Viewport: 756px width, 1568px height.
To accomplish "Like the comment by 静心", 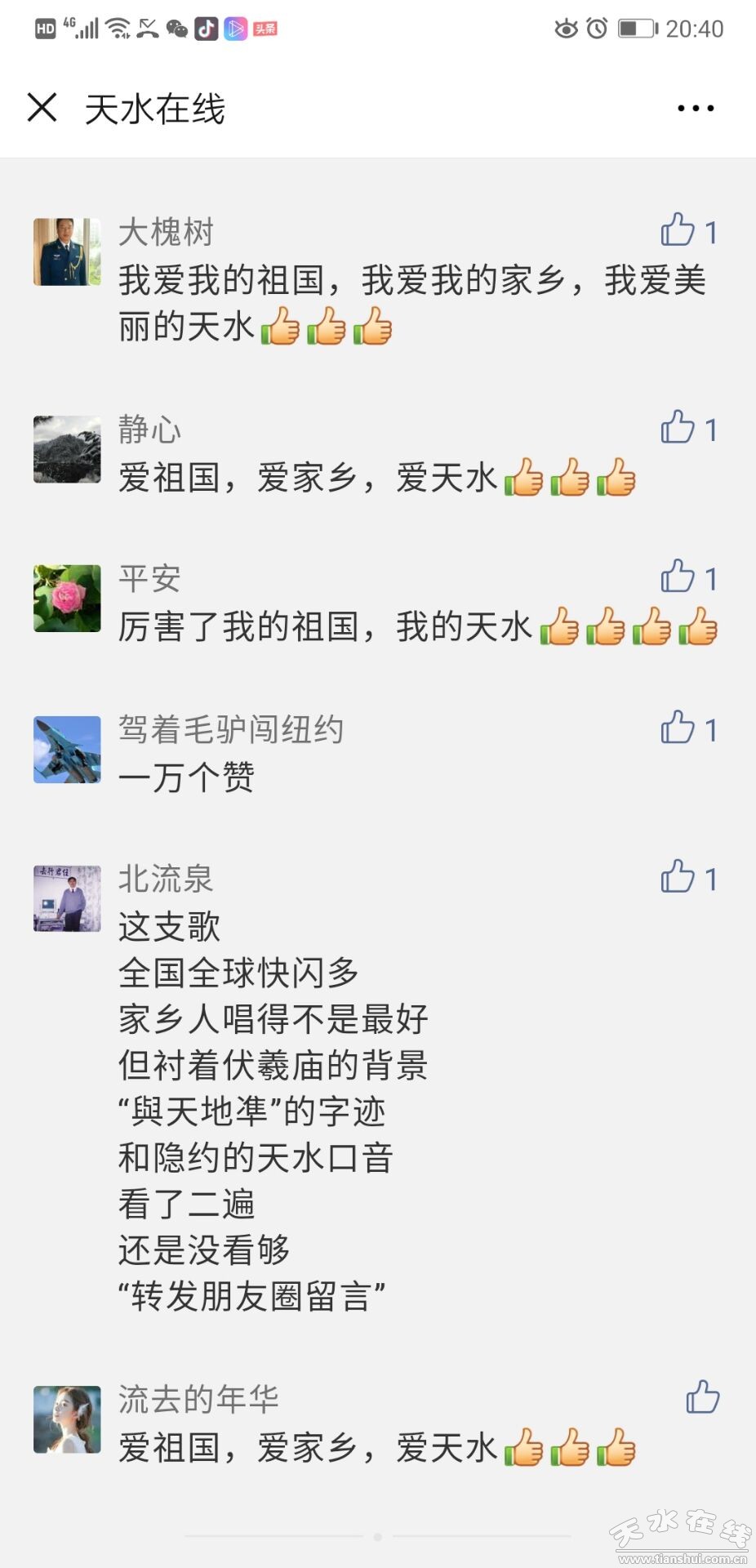I will (678, 428).
